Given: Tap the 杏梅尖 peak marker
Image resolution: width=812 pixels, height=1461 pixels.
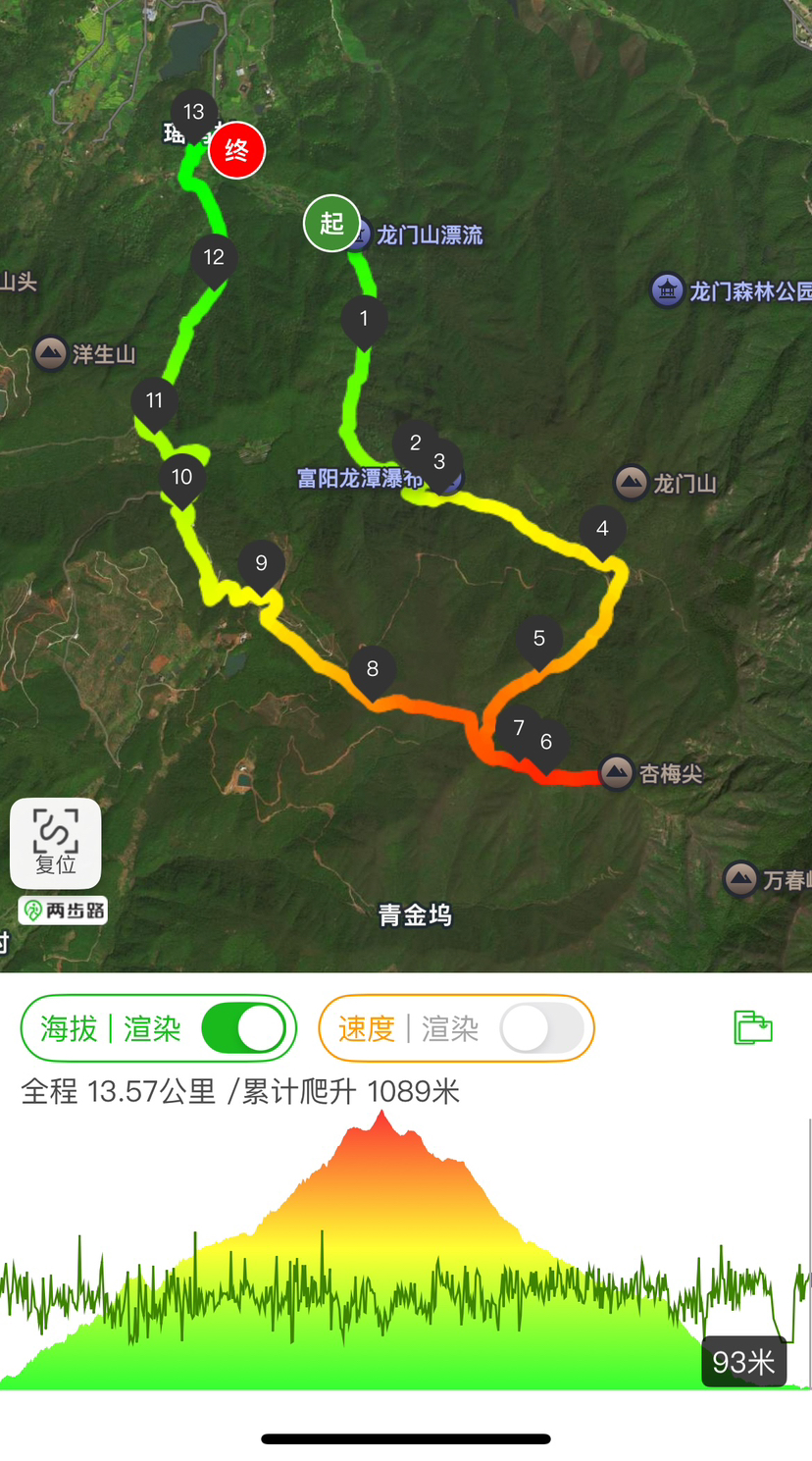Looking at the screenshot, I should coord(617,773).
